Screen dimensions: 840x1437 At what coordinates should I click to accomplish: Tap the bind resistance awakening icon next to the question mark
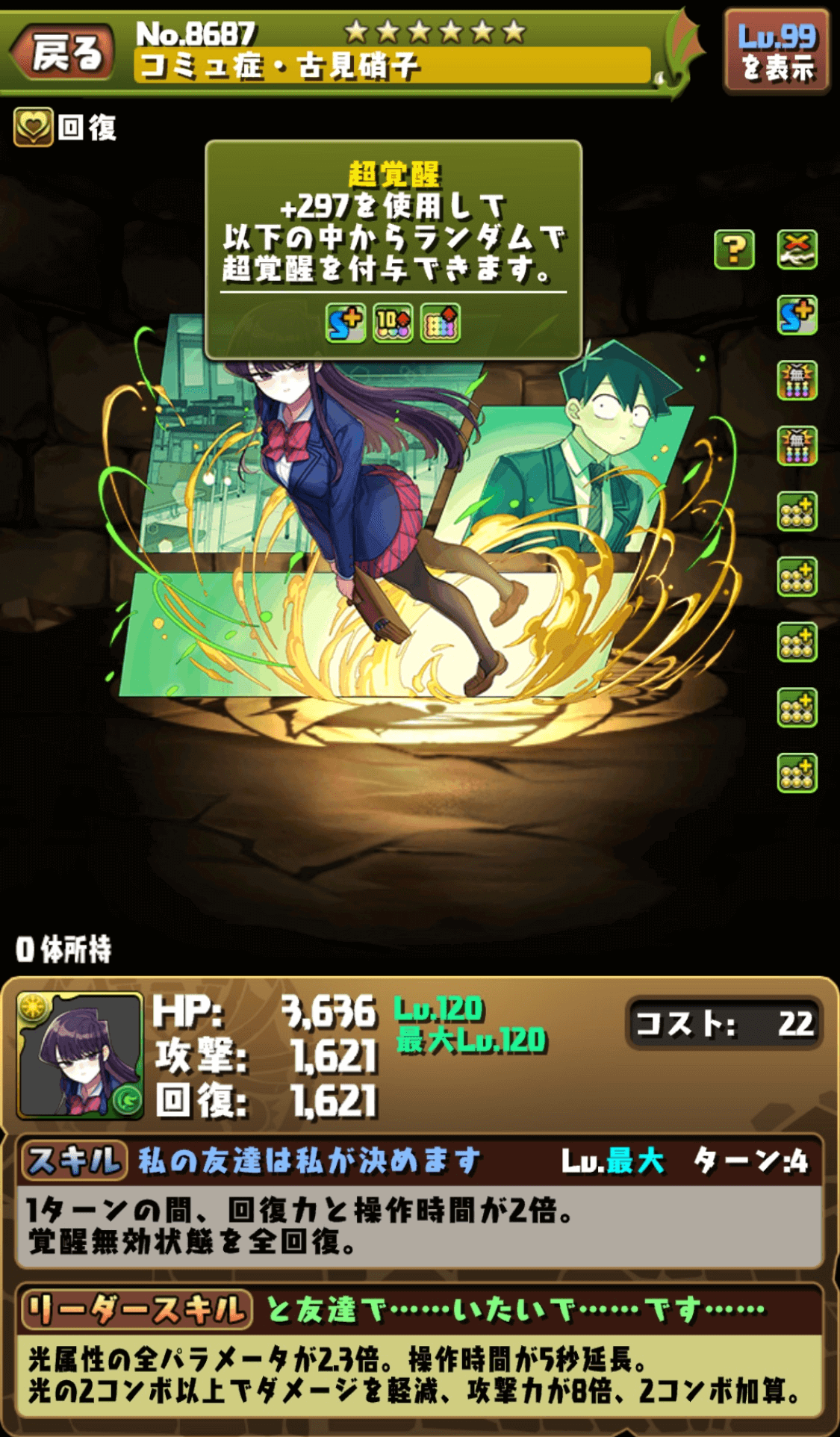[797, 249]
